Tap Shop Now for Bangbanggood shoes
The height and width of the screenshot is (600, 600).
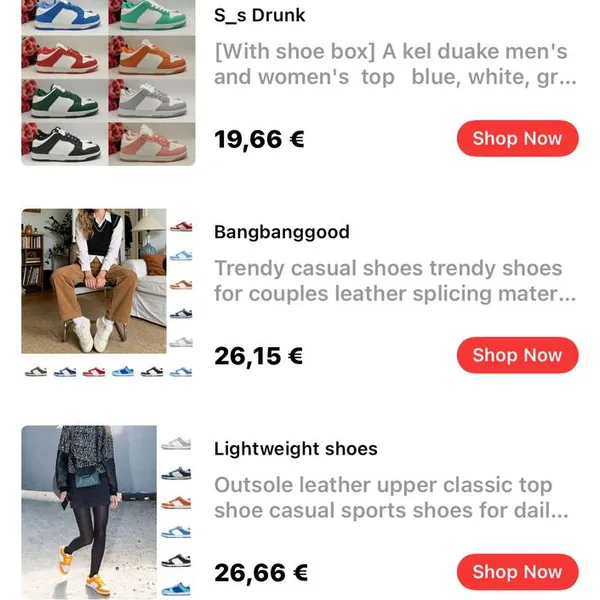517,355
